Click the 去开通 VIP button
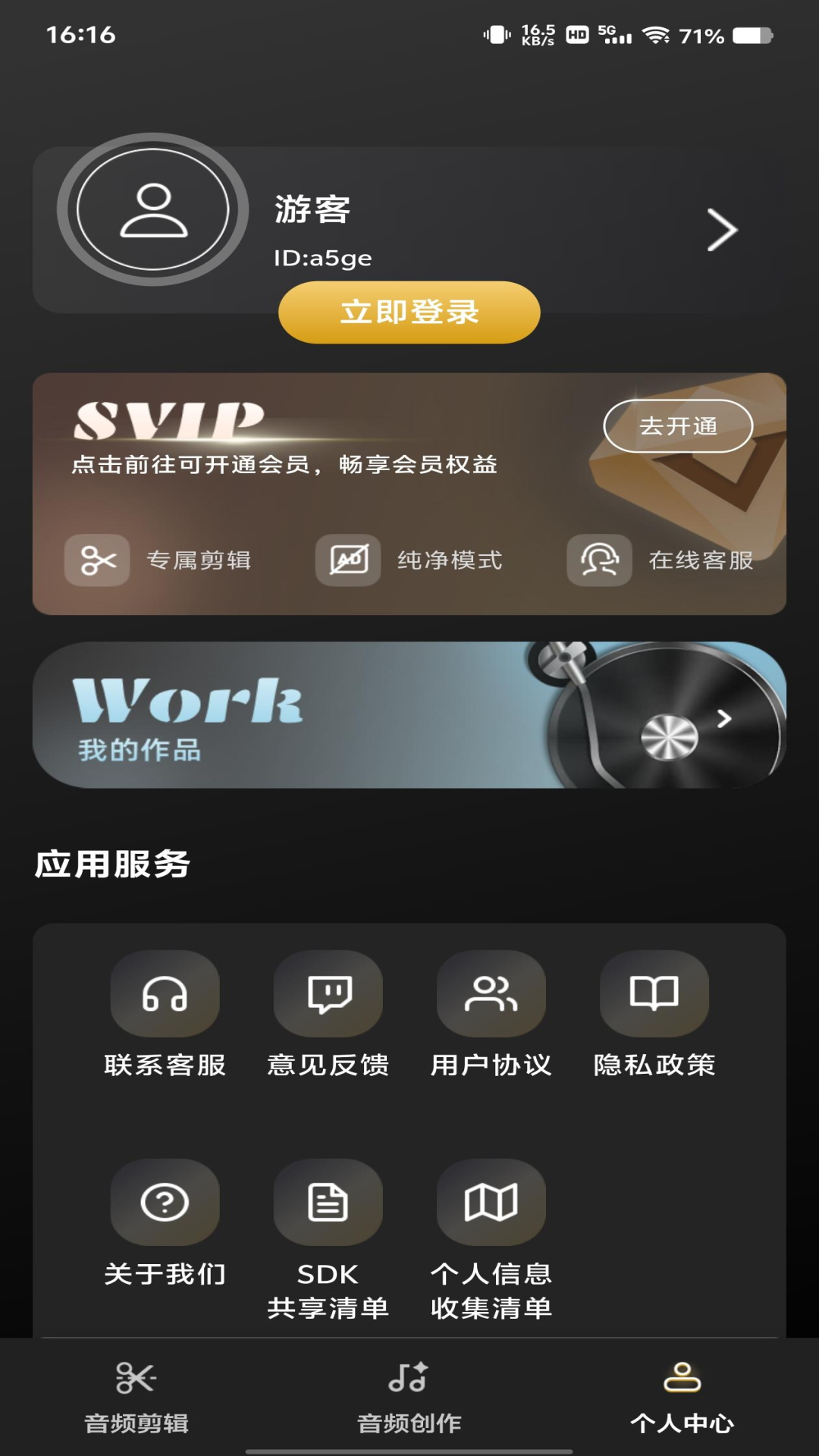Image resolution: width=819 pixels, height=1456 pixels. (x=679, y=427)
